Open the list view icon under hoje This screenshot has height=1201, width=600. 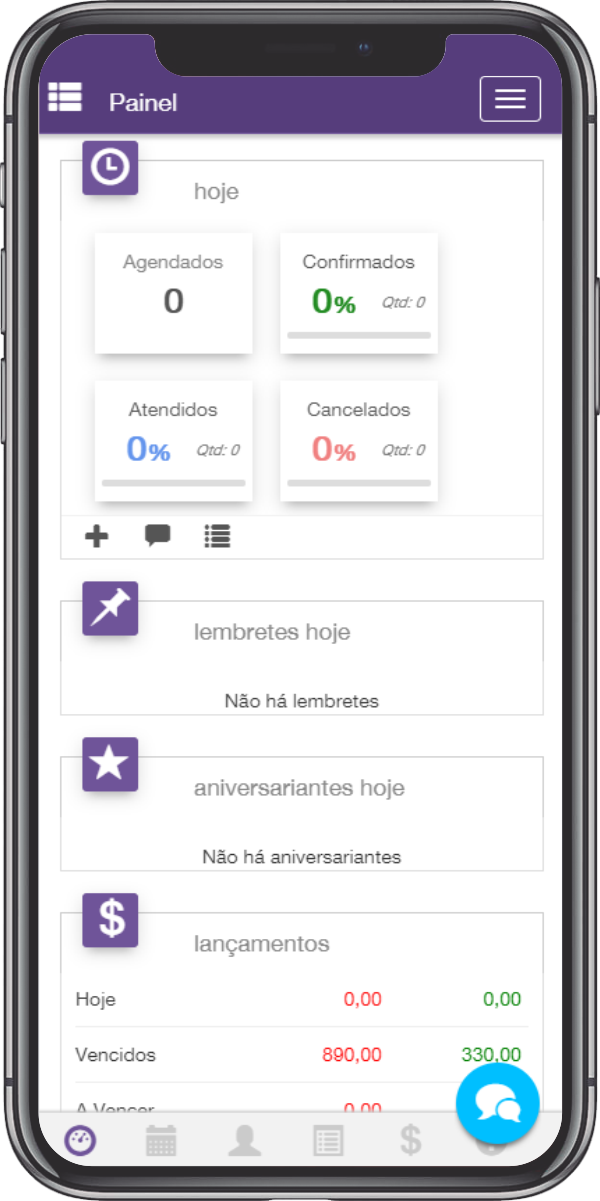(x=217, y=536)
